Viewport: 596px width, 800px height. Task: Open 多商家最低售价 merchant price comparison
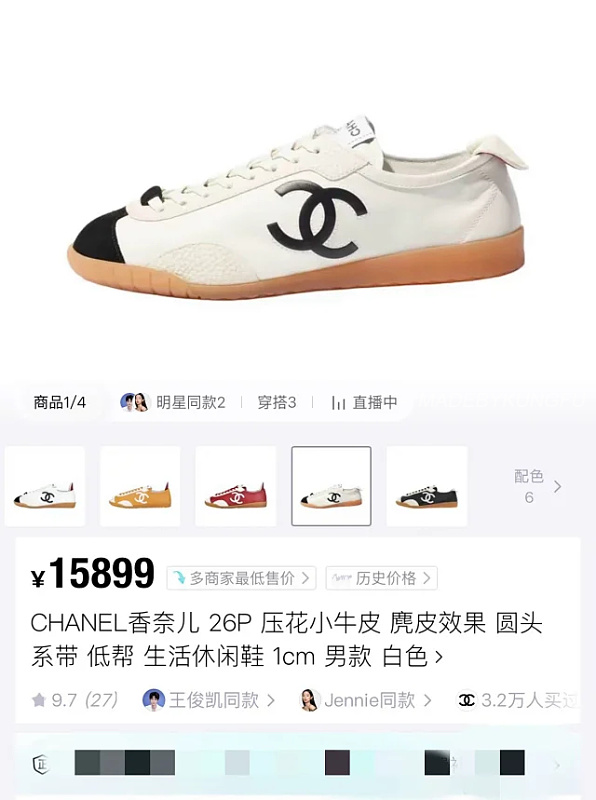click(241, 578)
